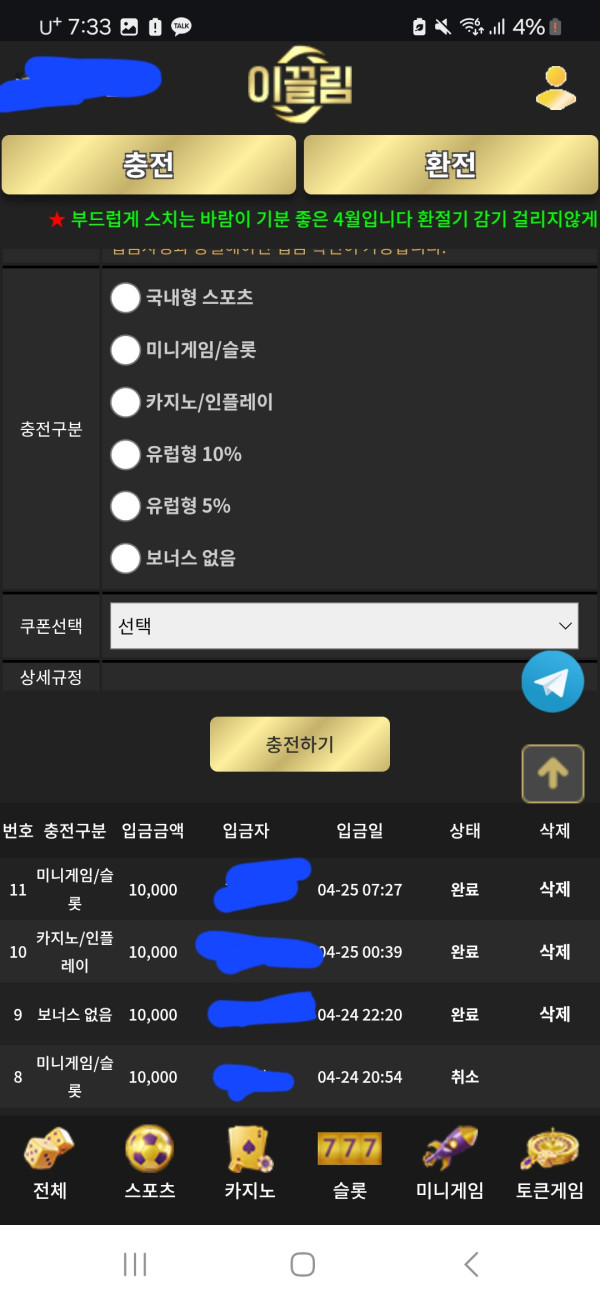Tap the 충전 button

149,165
